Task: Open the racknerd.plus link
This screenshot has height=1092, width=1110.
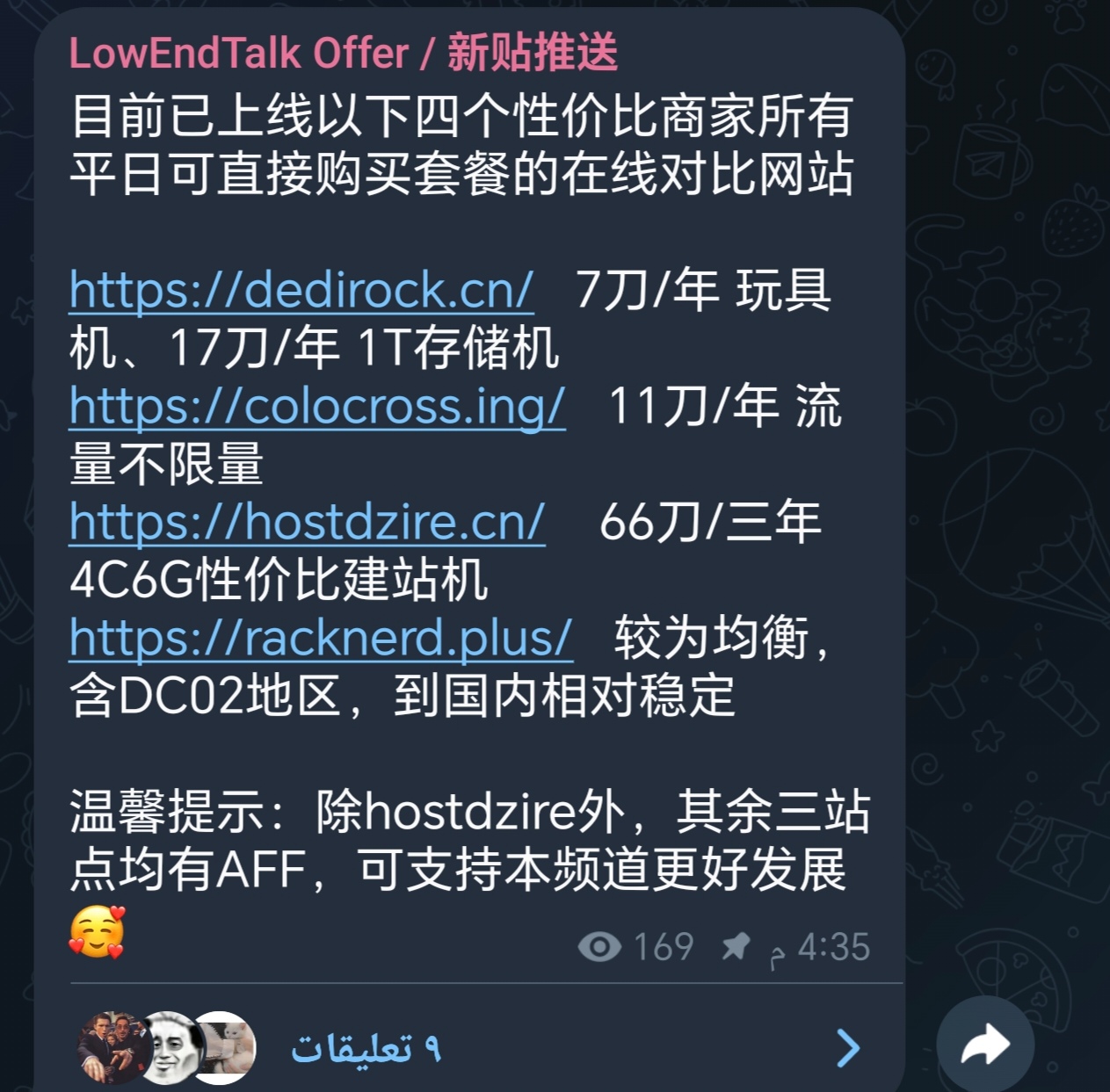Action: [321, 638]
